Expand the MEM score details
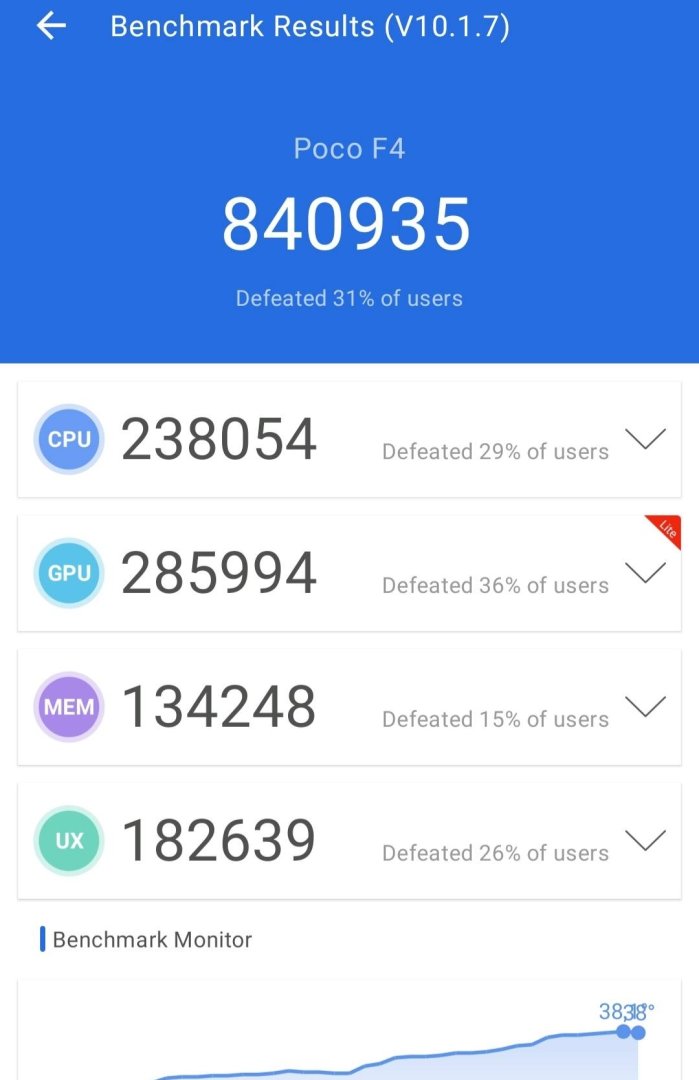This screenshot has height=1080, width=699. coord(645,707)
